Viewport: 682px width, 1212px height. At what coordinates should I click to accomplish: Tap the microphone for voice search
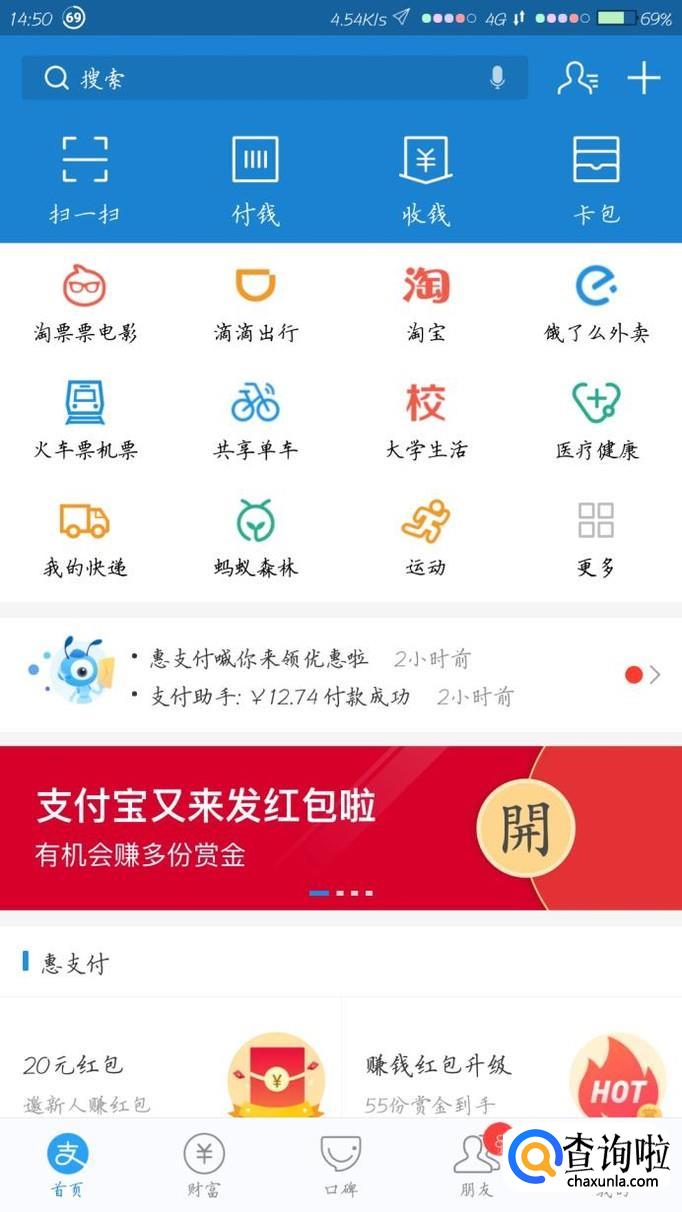coord(497,79)
